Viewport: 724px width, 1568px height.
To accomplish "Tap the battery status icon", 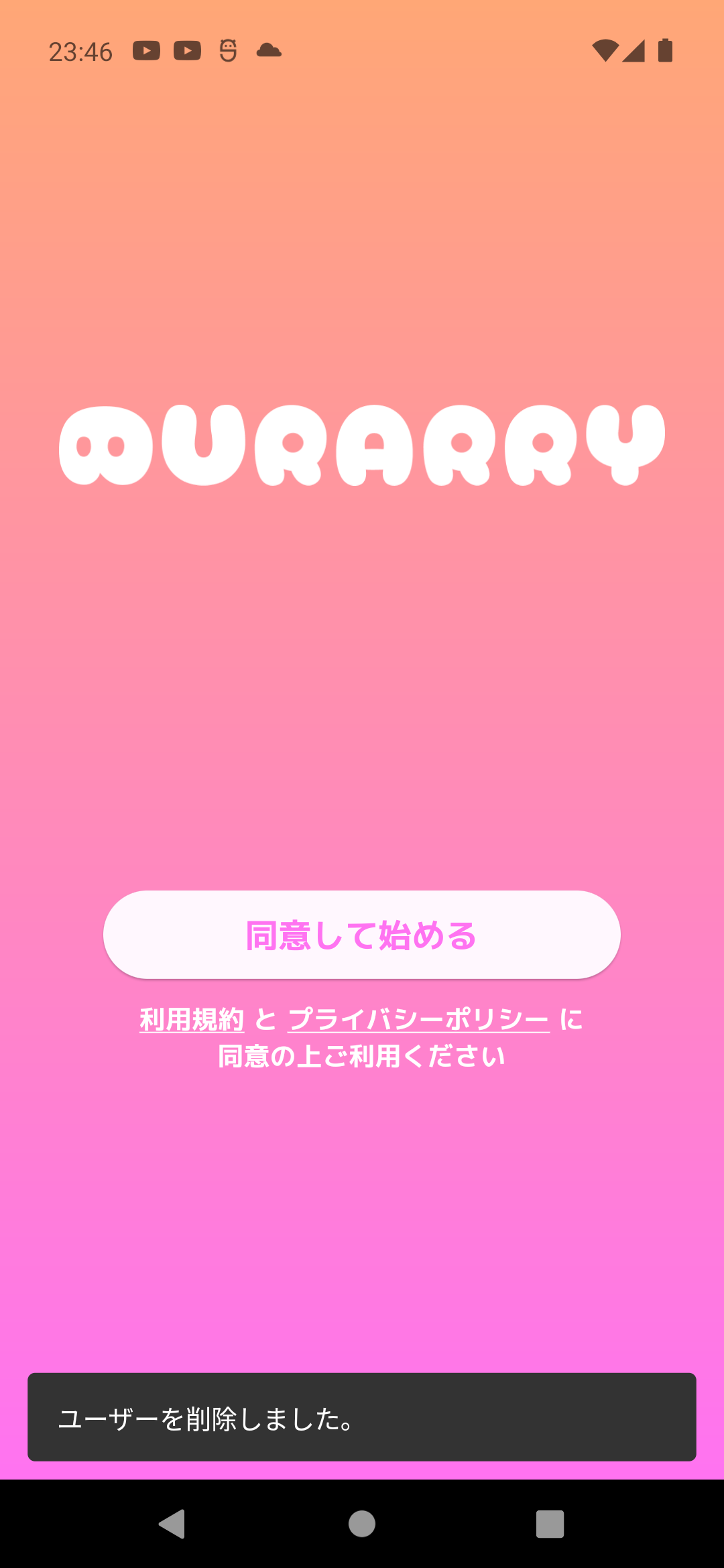I will point(666,50).
